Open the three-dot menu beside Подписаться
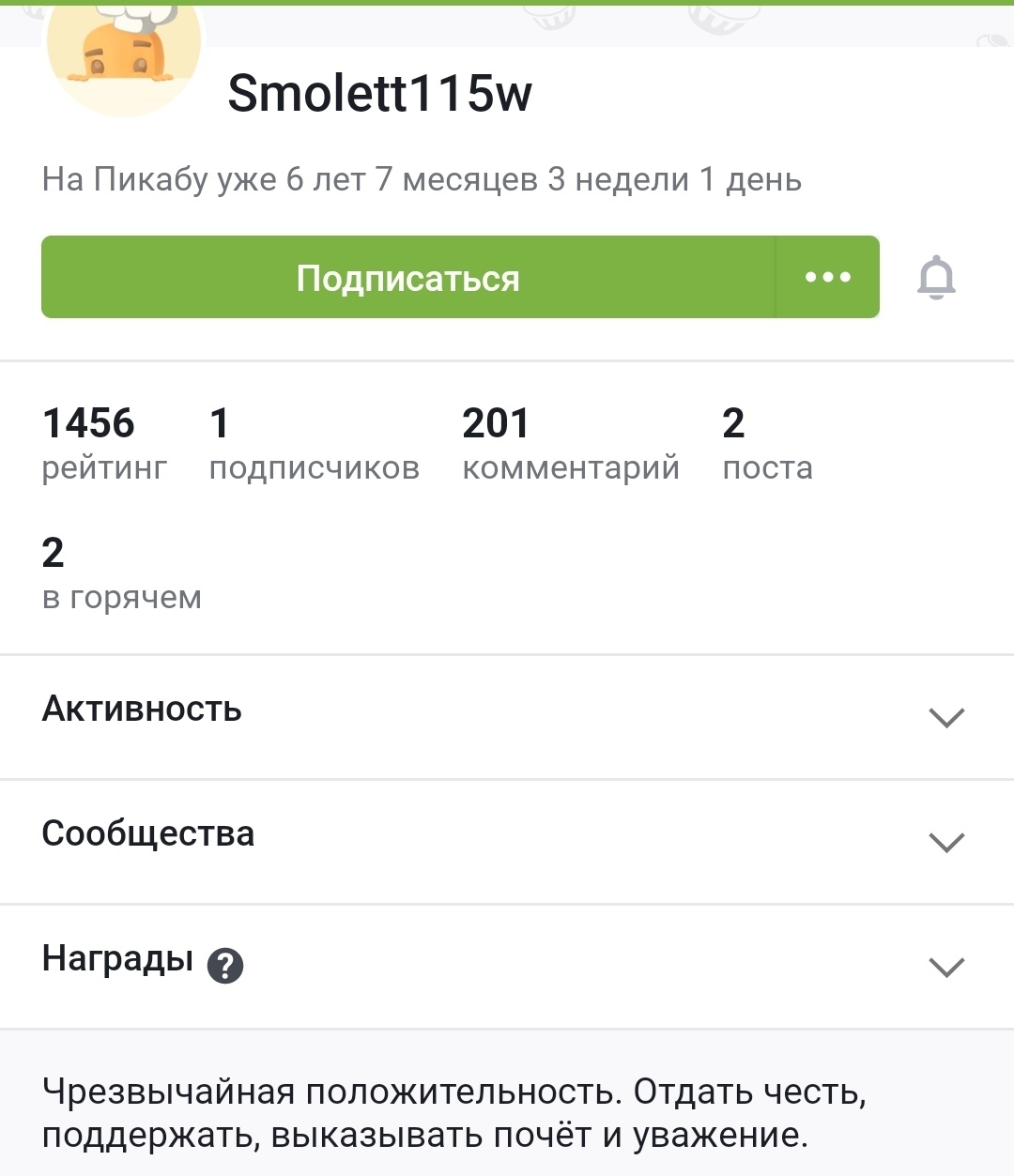The height and width of the screenshot is (1176, 1014). tap(828, 278)
